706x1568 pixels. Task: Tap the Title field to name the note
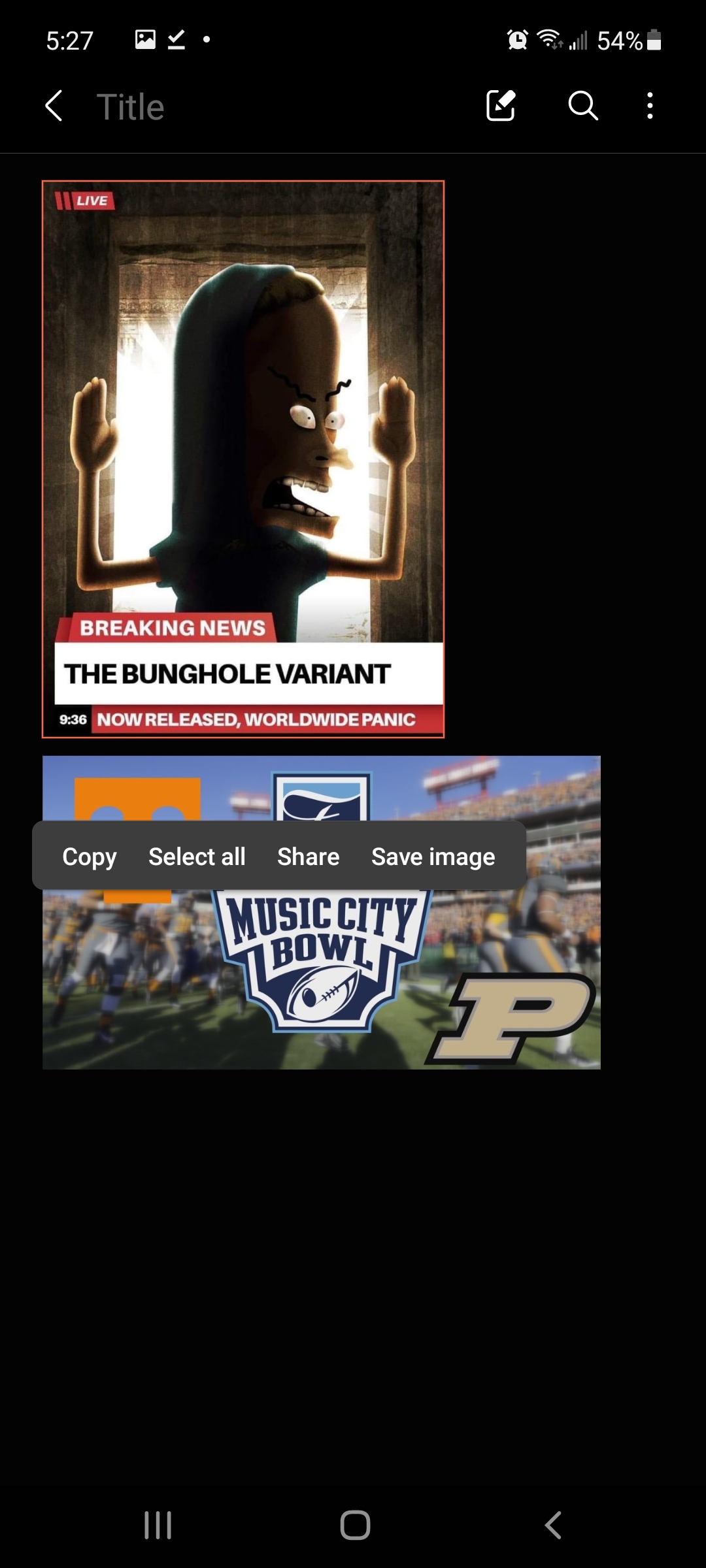(x=130, y=107)
